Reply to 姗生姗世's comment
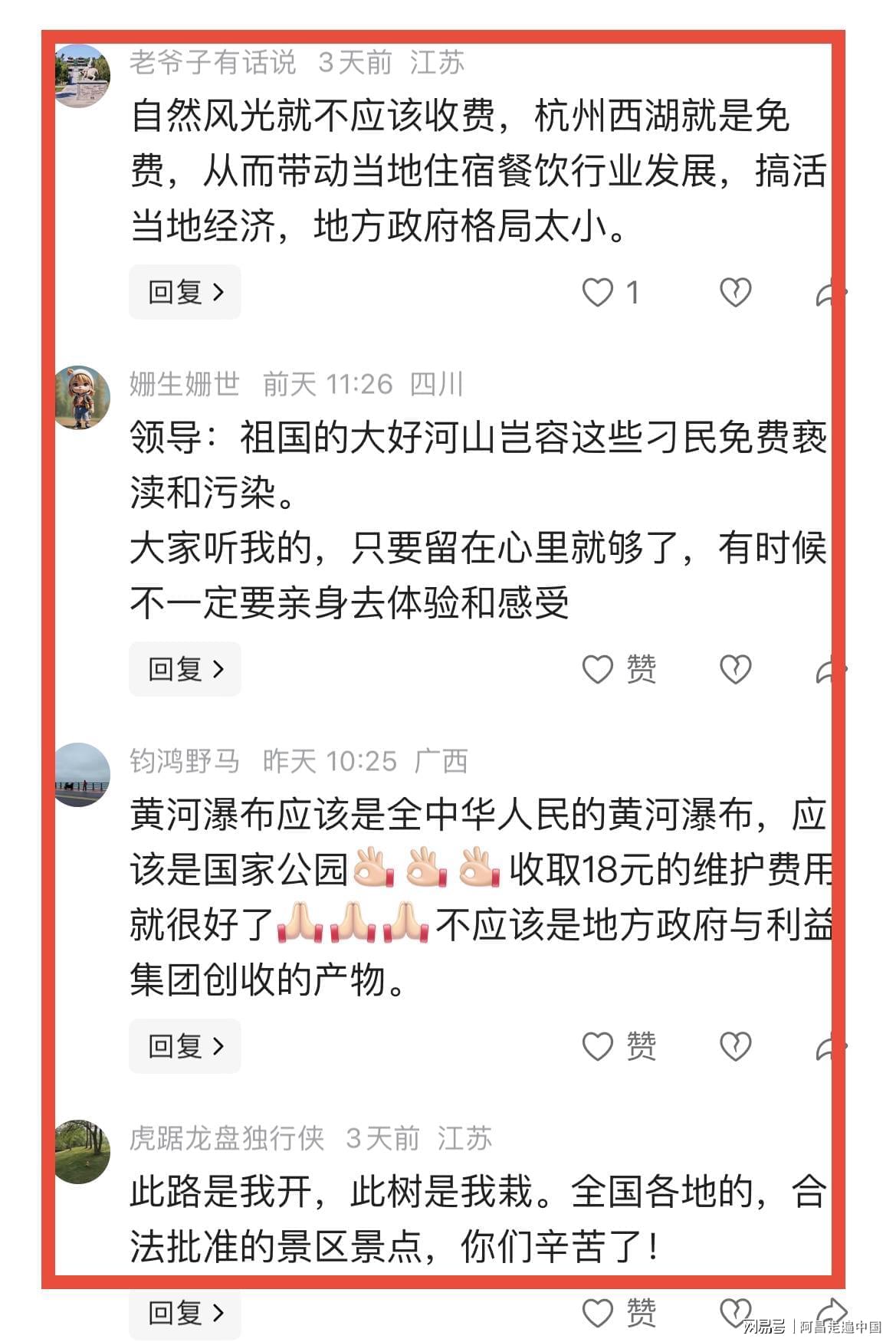 tap(185, 669)
